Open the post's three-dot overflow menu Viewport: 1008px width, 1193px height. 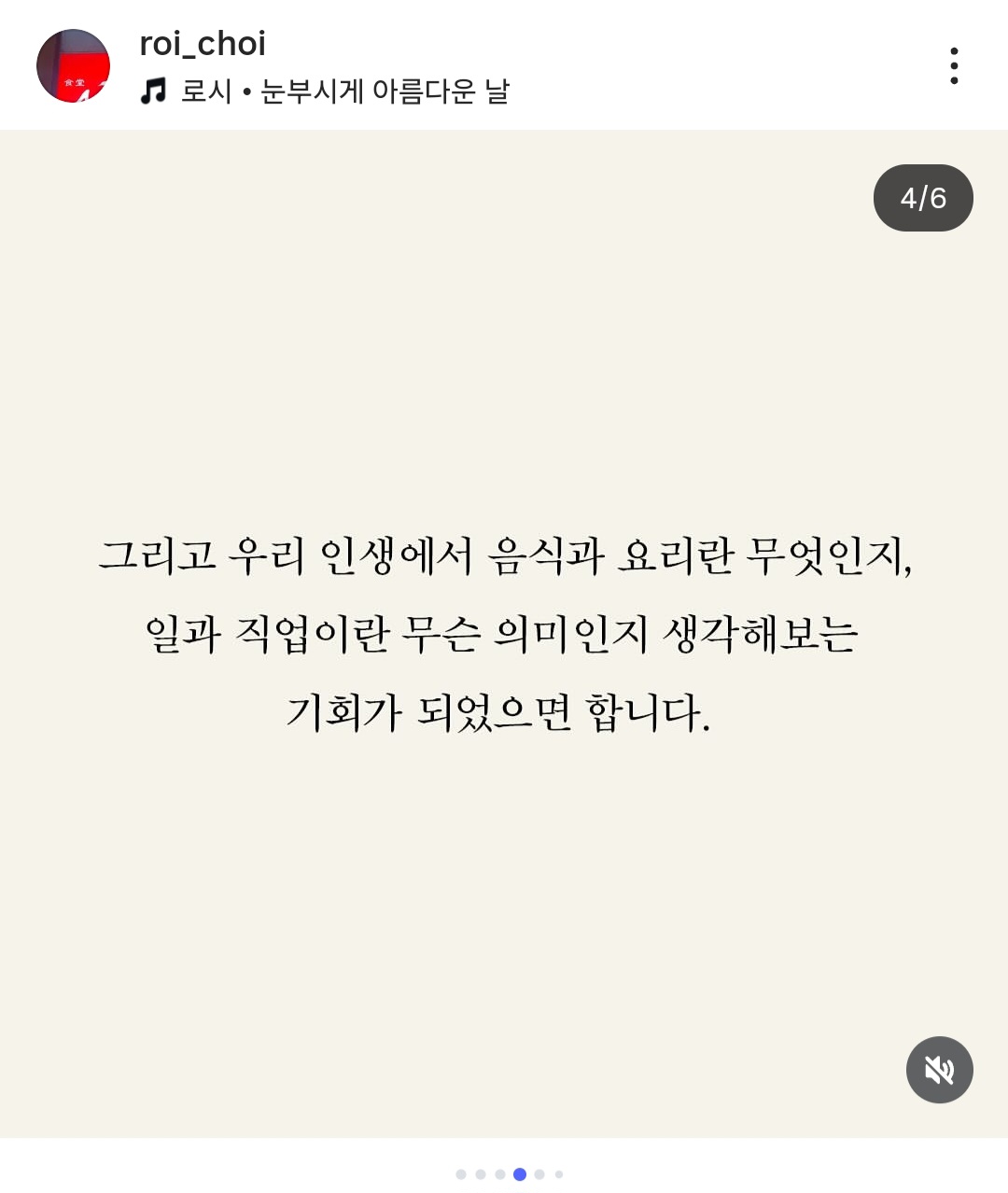tap(953, 65)
